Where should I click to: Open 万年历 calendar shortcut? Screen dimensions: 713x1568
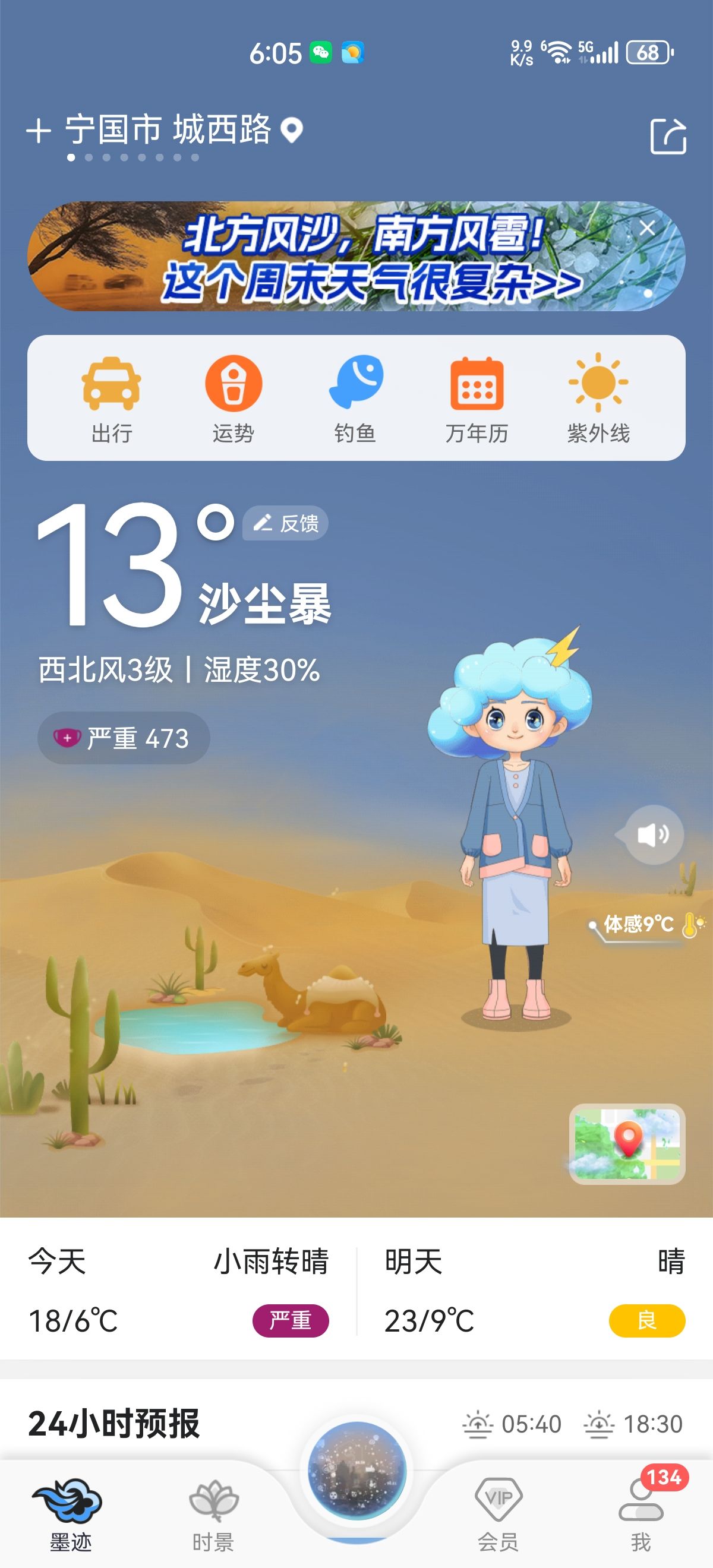(477, 399)
